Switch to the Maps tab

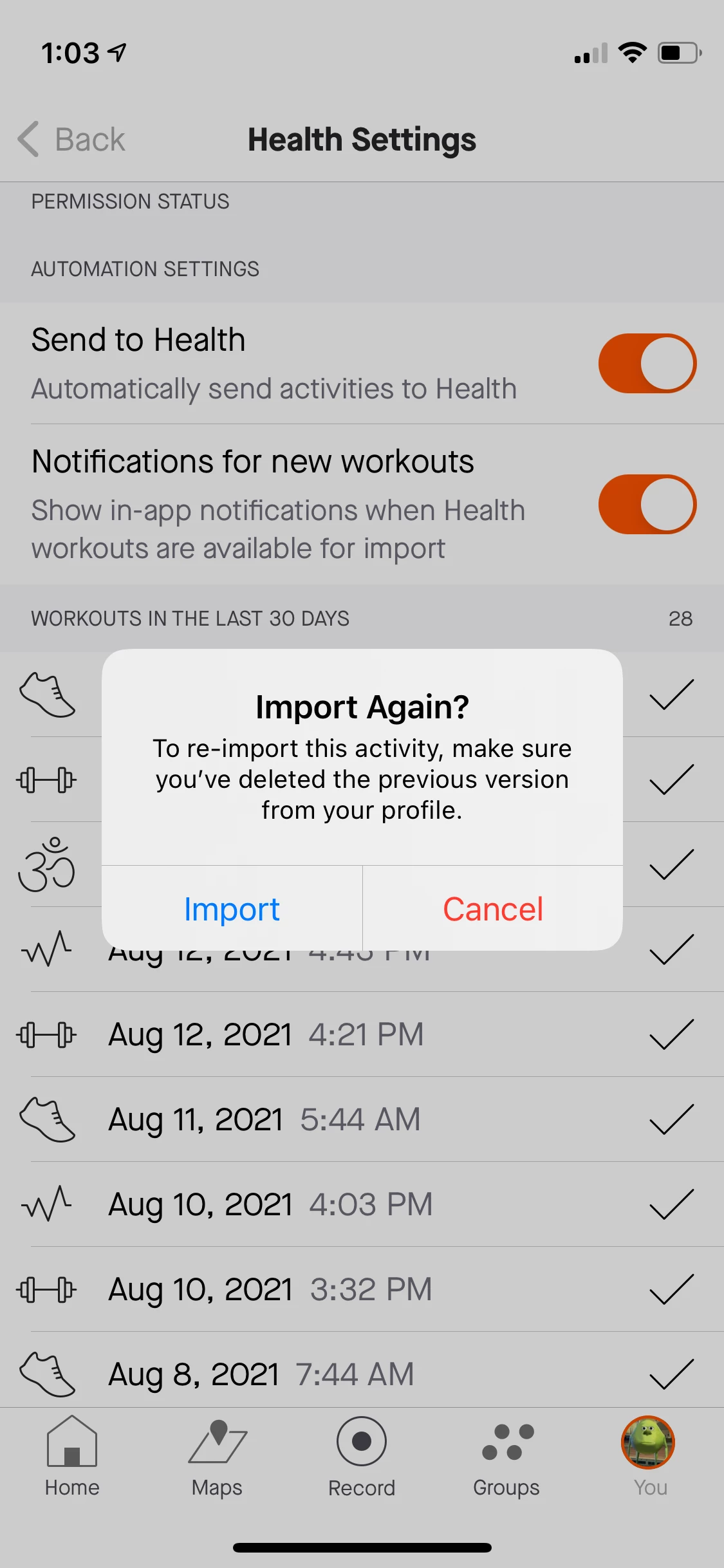coord(217,1457)
